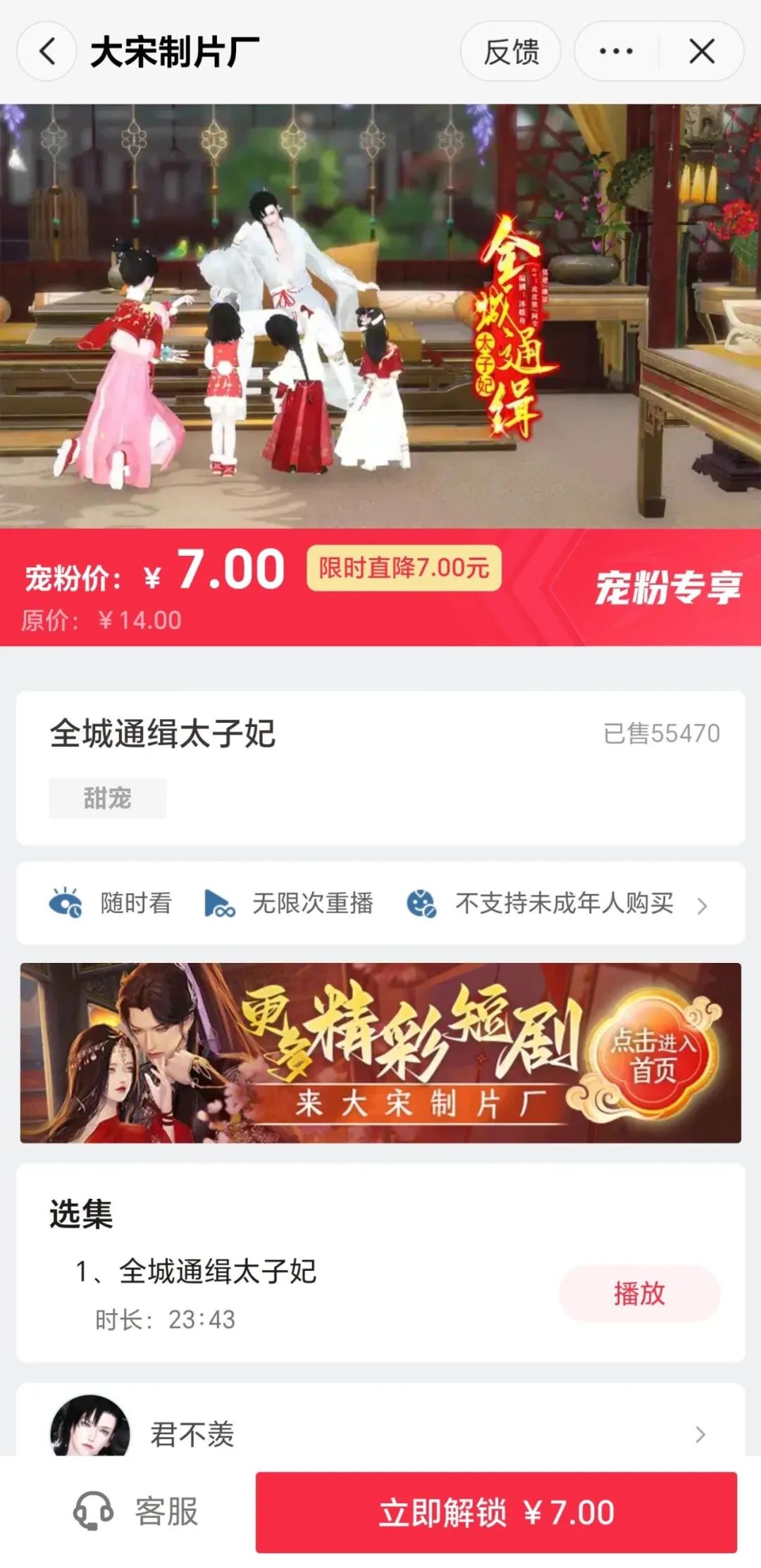Contact 客服 customer service
The width and height of the screenshot is (761, 1568).
pos(136,1512)
